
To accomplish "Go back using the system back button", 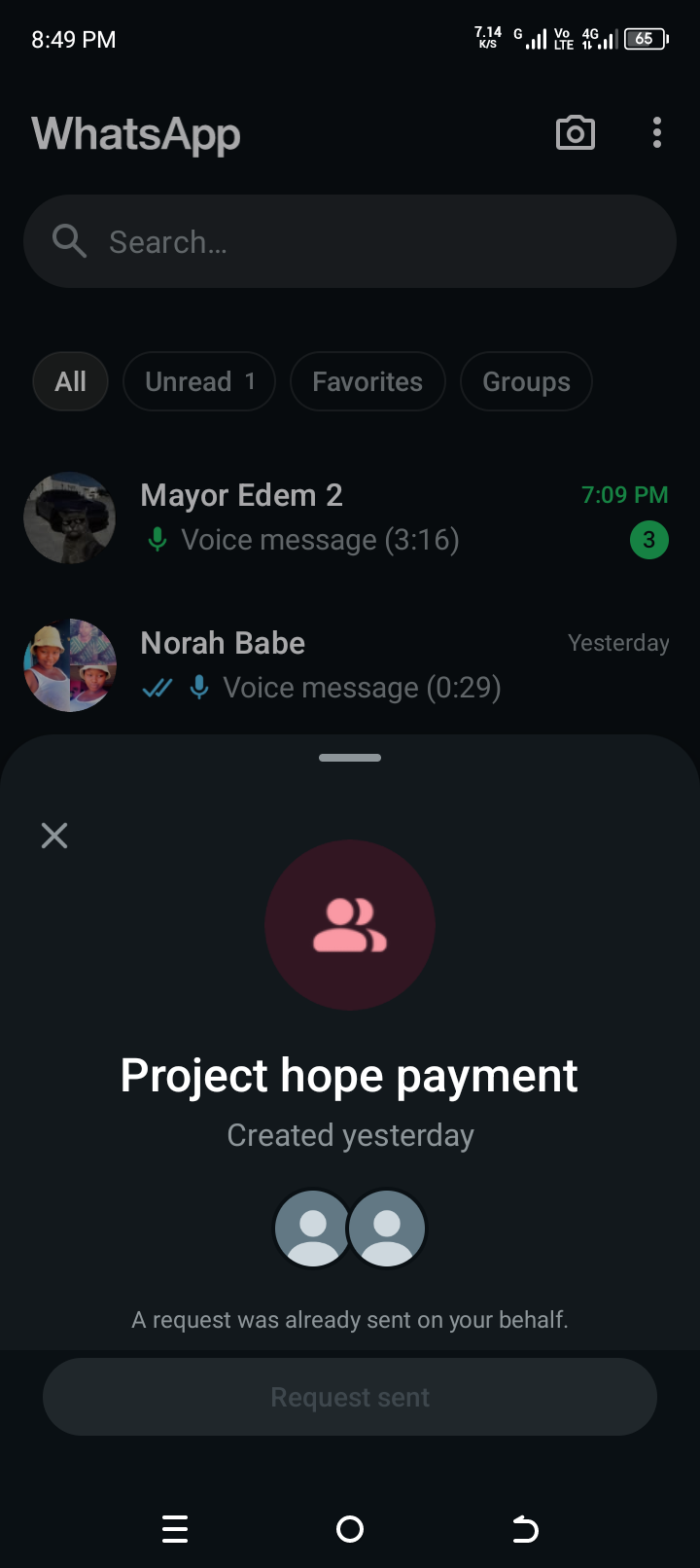I will 525,1529.
